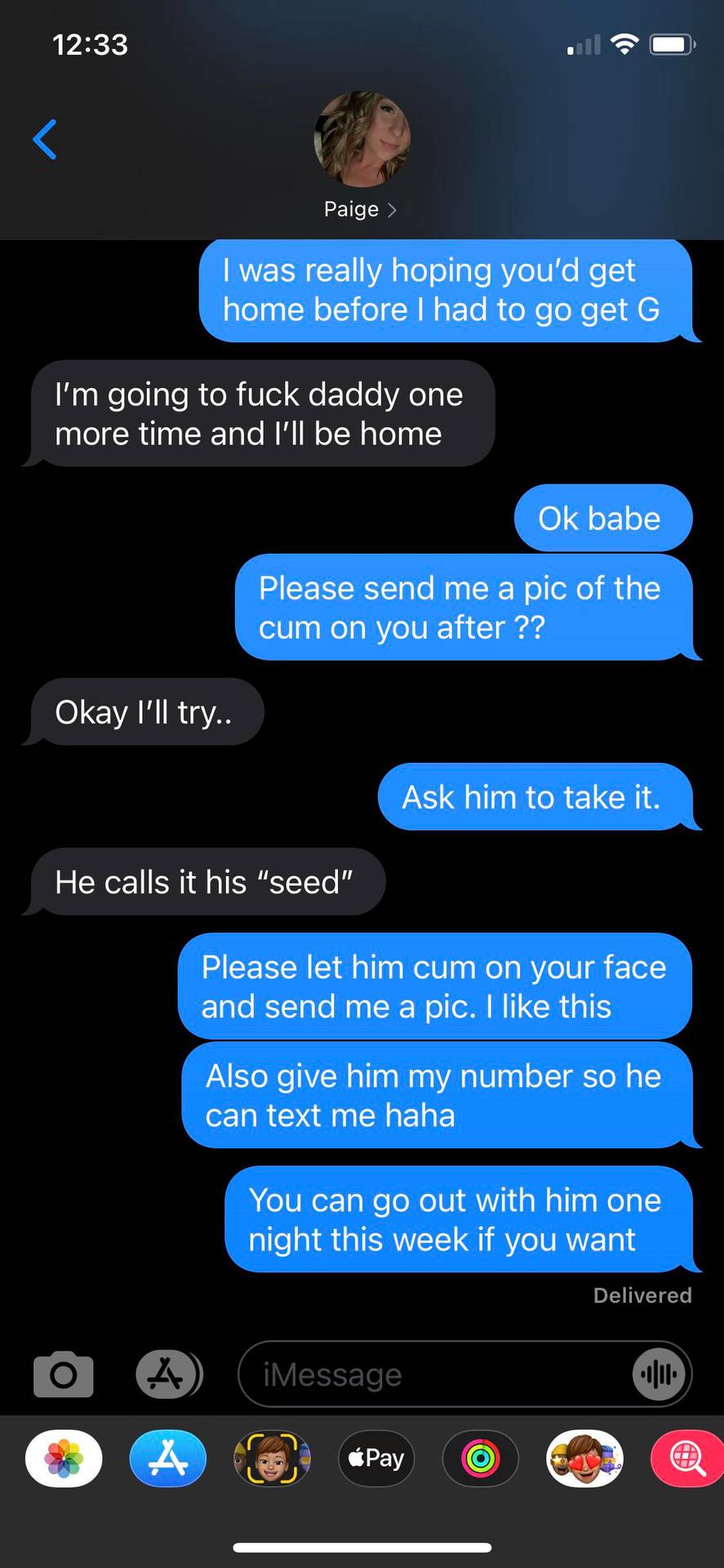The width and height of the screenshot is (724, 1568).
Task: Open the heart-eyes Animoji sticker app
Action: pos(584,1459)
